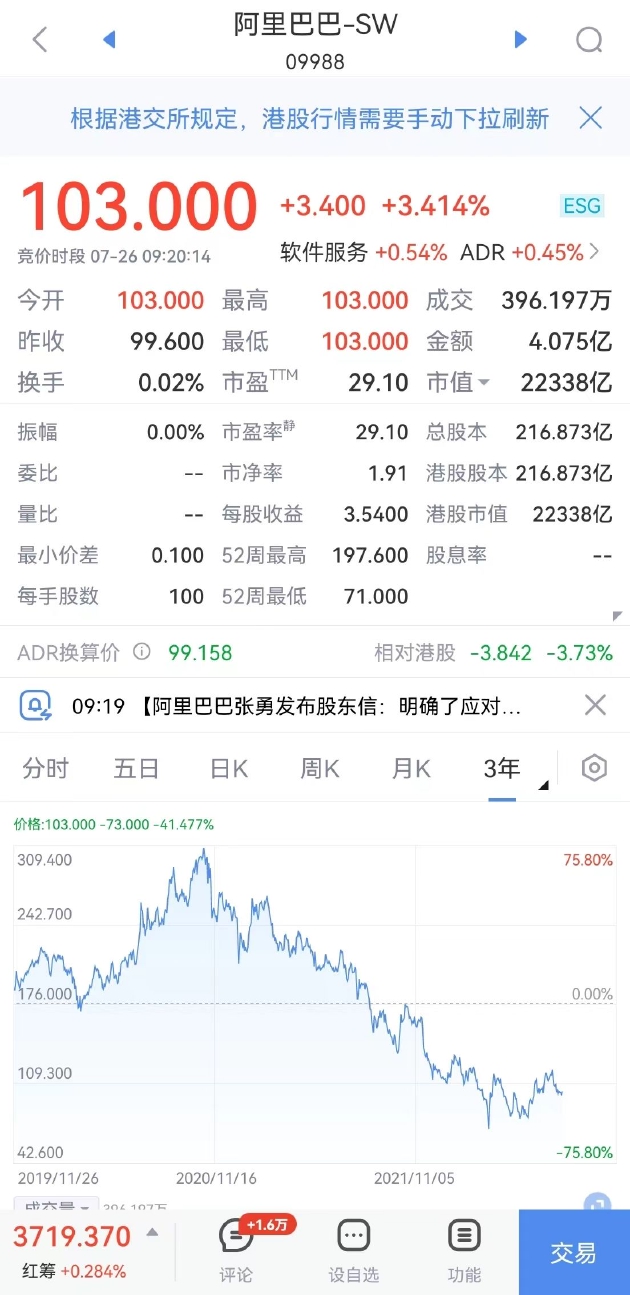The width and height of the screenshot is (630, 1295).
Task: Show the 月K chart
Action: [x=411, y=768]
